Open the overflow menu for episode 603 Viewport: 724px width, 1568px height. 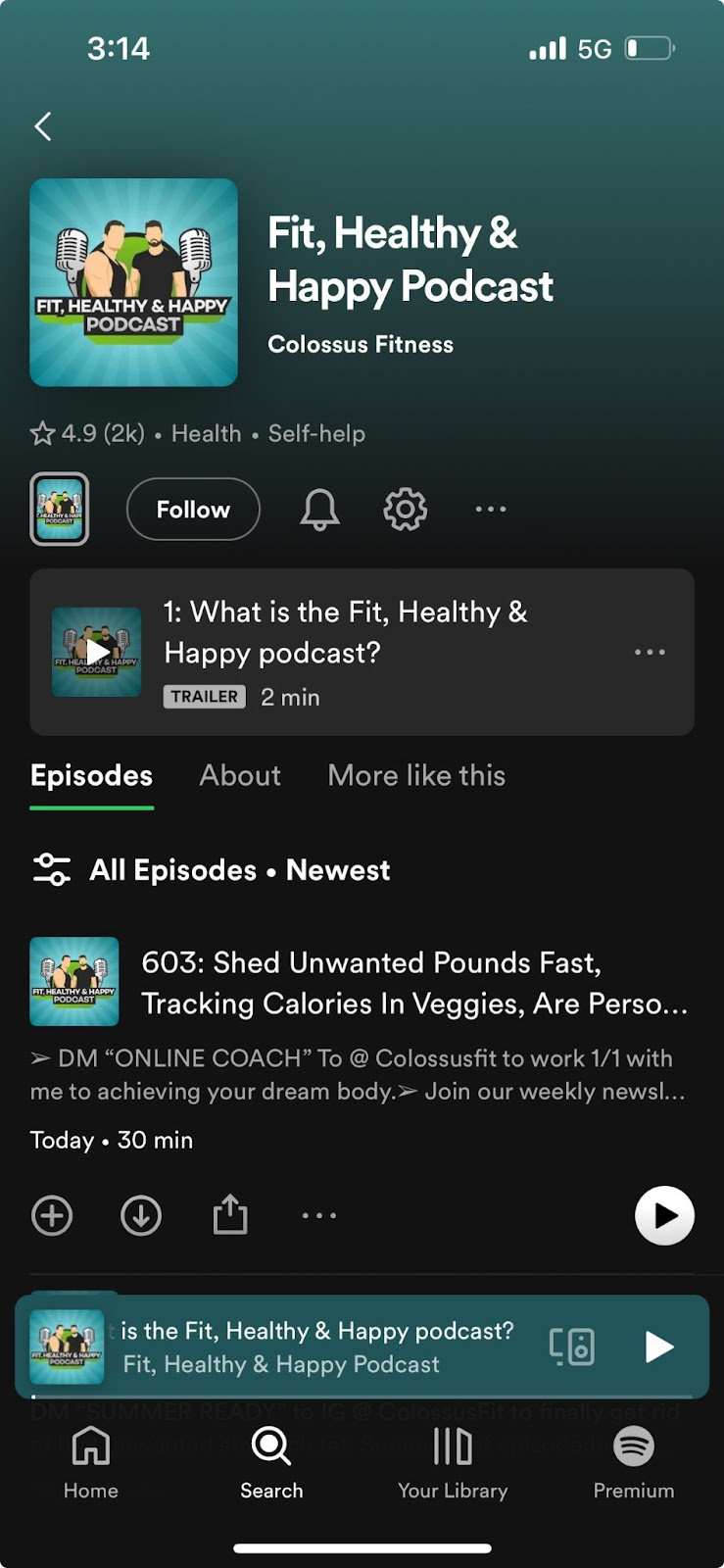tap(319, 1216)
